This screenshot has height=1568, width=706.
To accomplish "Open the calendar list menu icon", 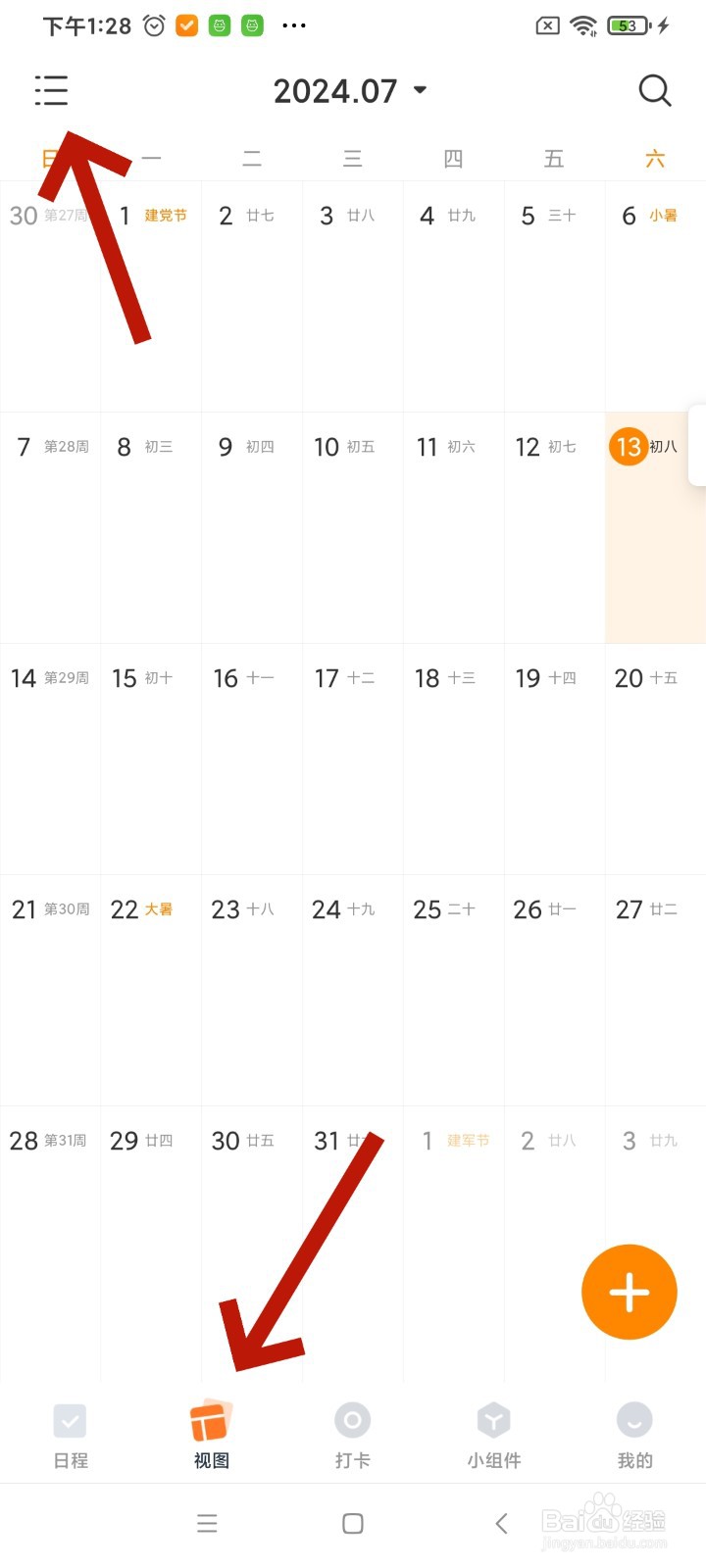I will tap(51, 90).
